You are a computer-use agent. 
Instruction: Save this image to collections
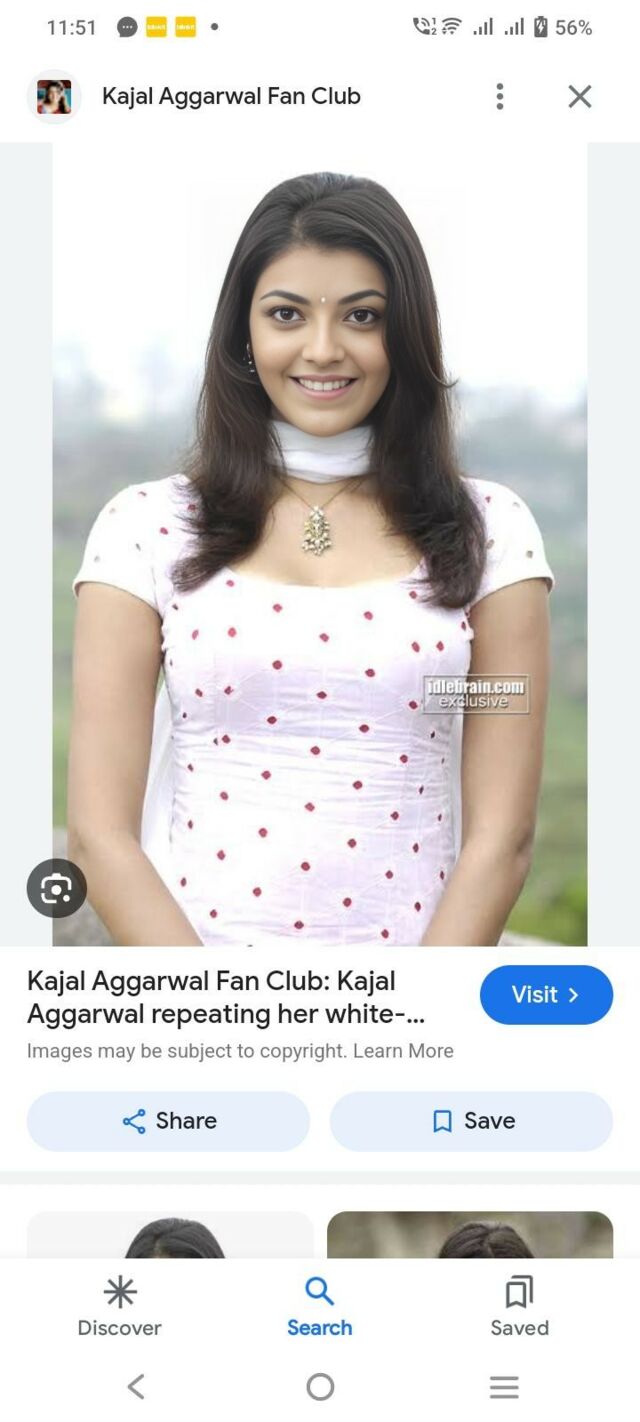click(471, 1121)
